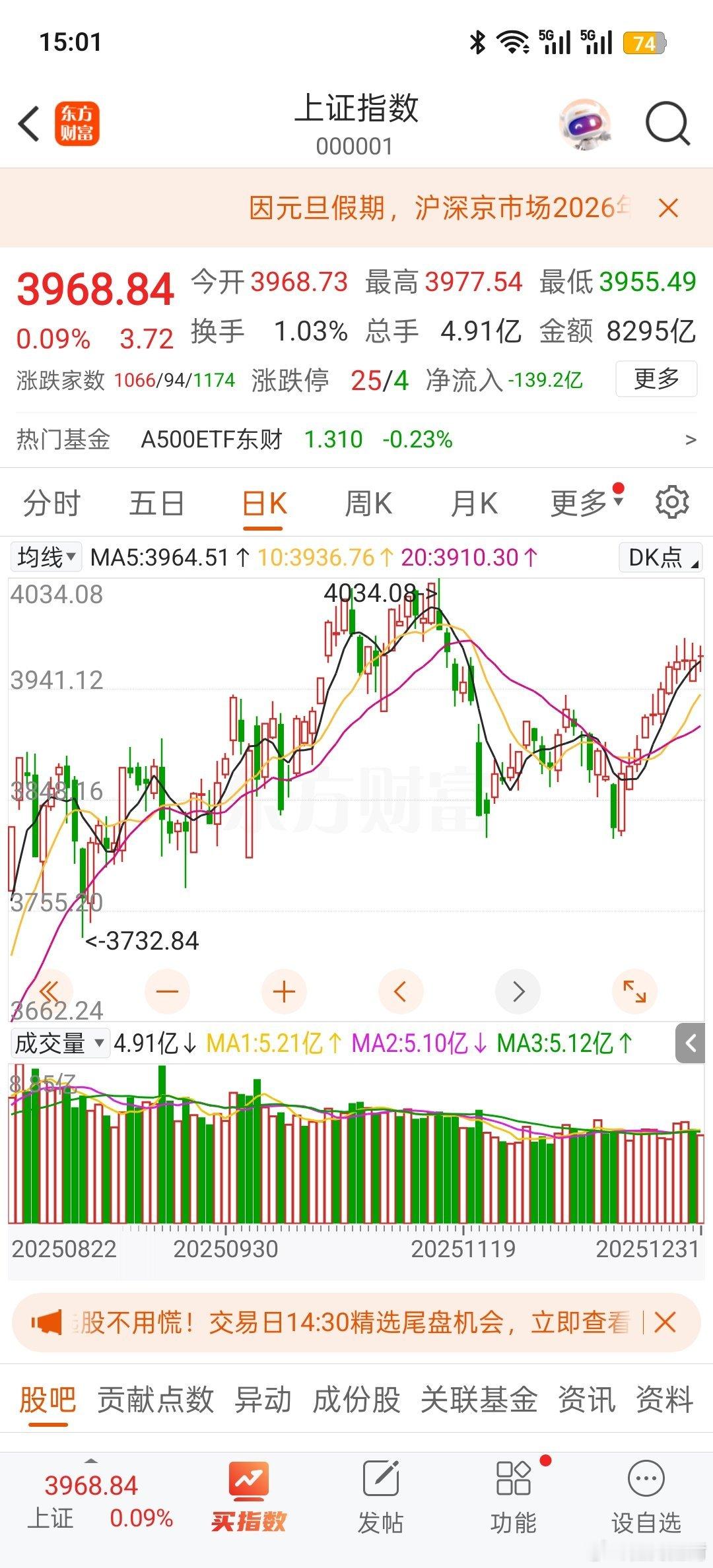
Task: Open the 均线 indicator dropdown
Action: [46, 556]
